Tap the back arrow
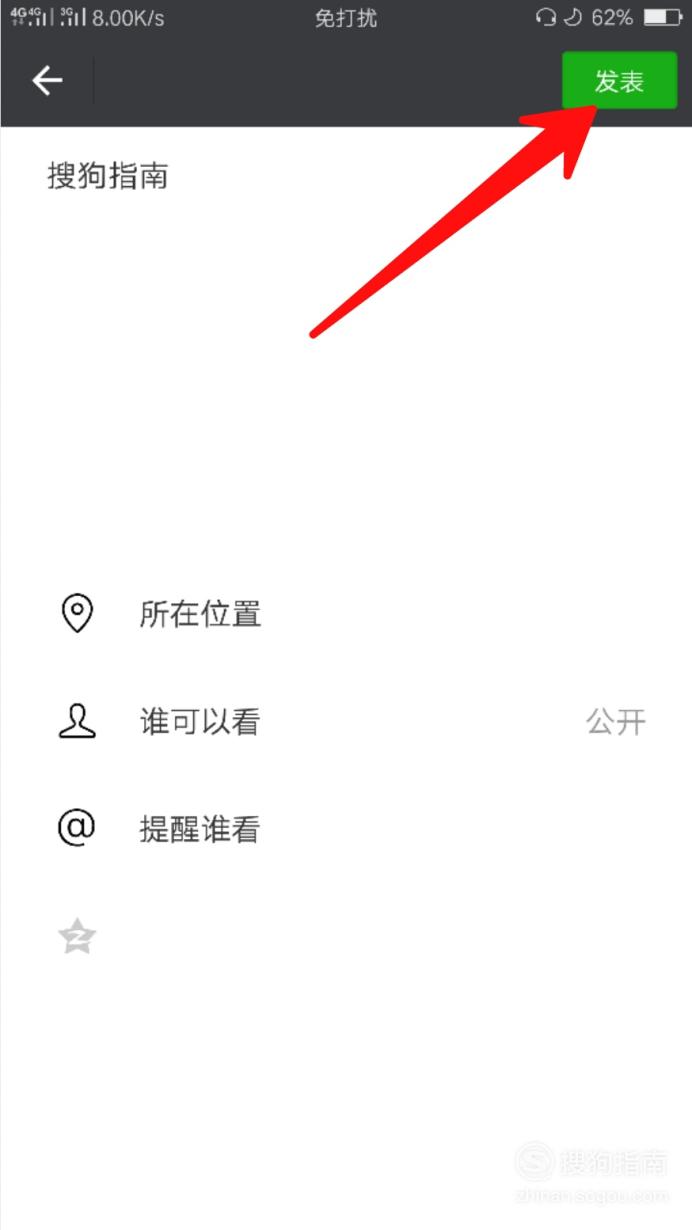 47,81
